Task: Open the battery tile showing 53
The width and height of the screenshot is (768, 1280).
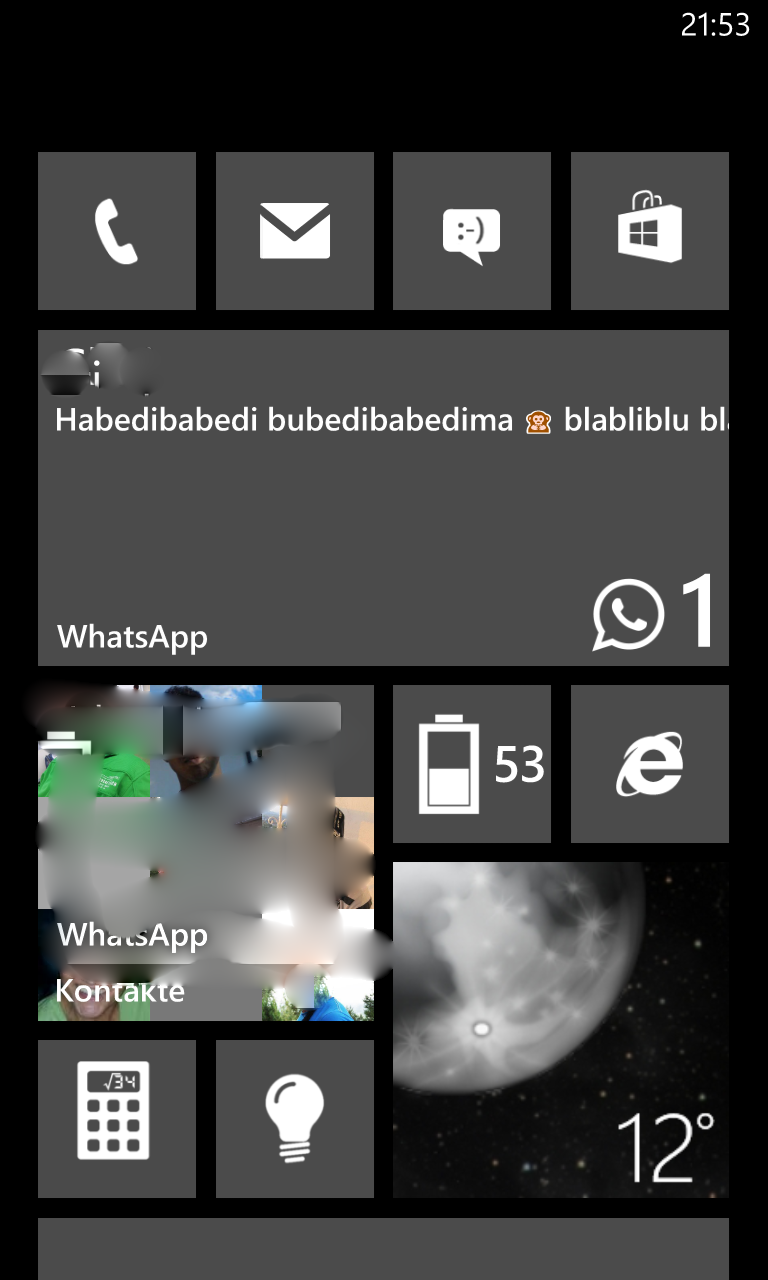Action: (x=472, y=764)
